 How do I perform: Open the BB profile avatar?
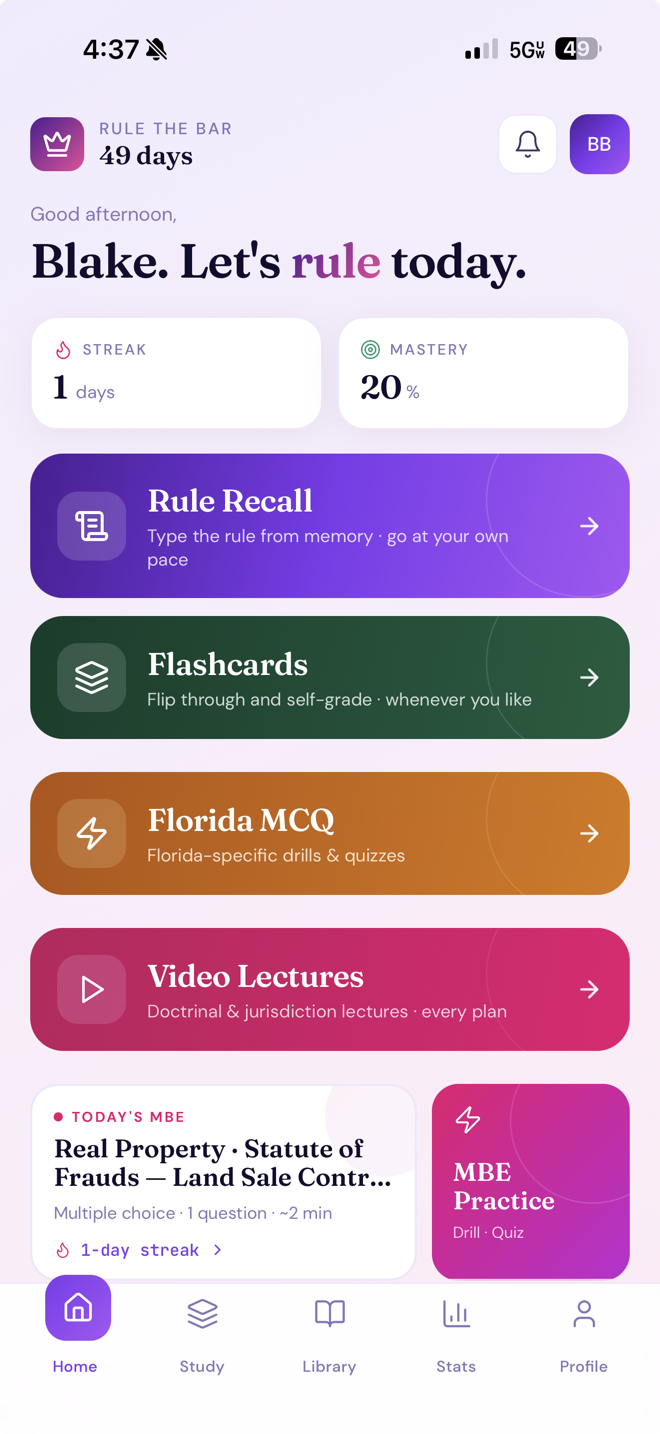click(x=599, y=144)
